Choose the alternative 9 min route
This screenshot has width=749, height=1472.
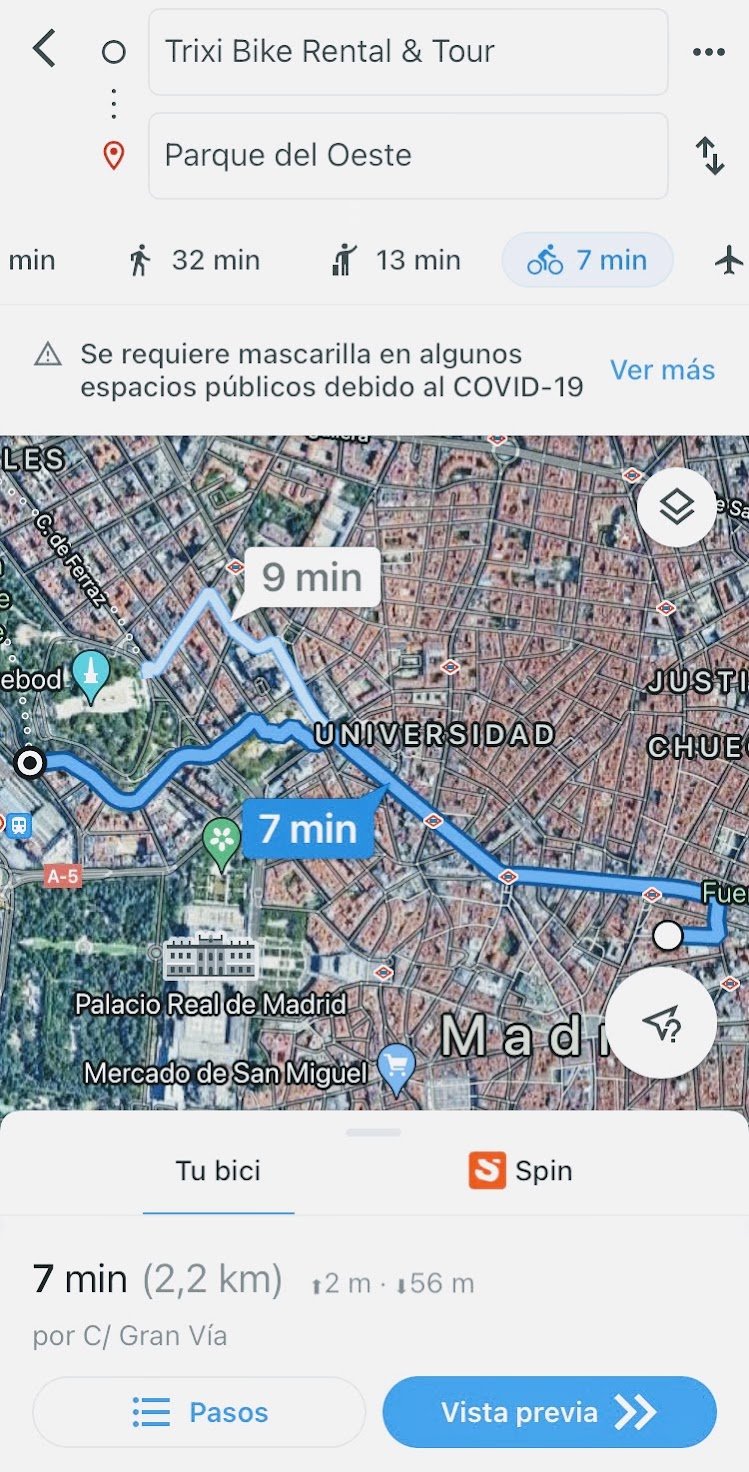tap(312, 578)
